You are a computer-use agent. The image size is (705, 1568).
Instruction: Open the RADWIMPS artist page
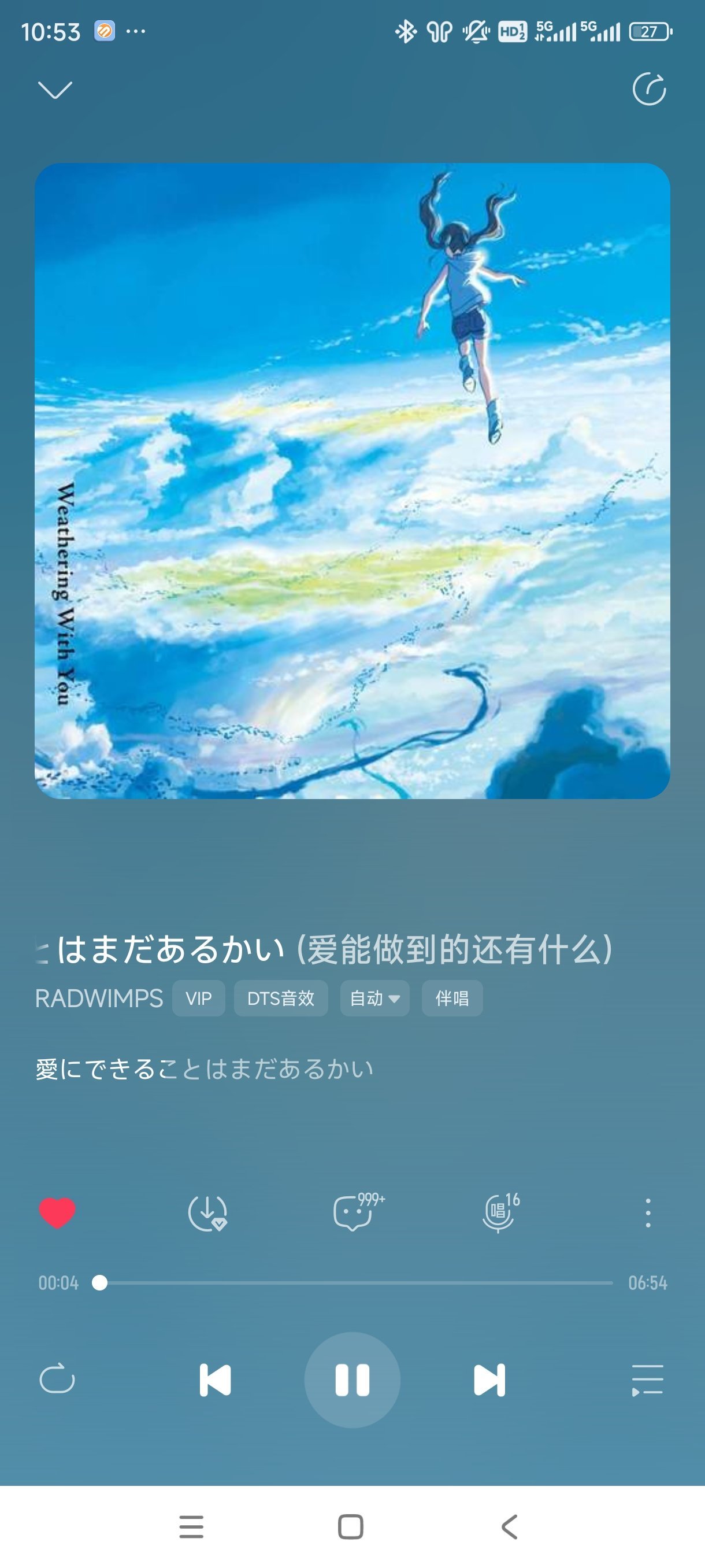[99, 999]
